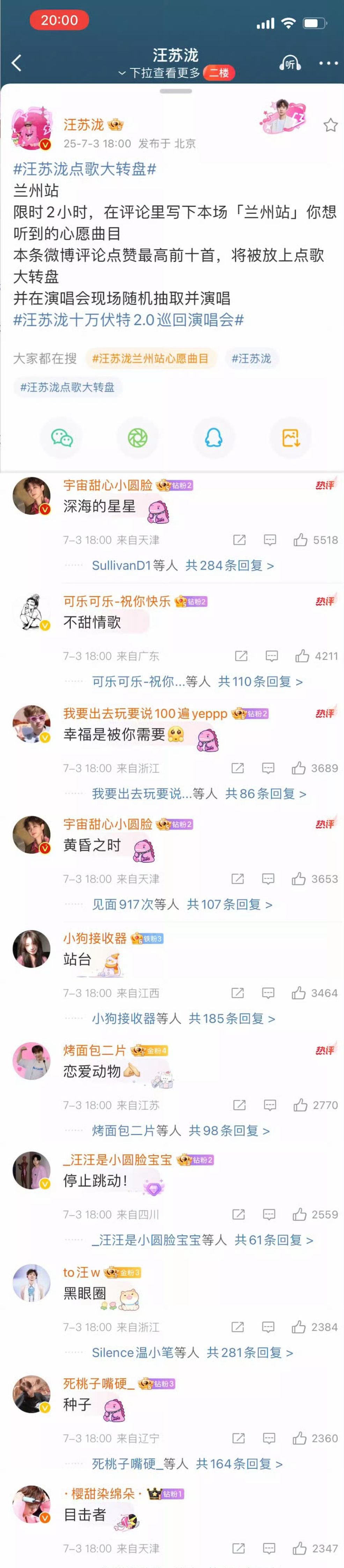Screen dimensions: 344x1568
Task: Open hashtag #汪苏泷点歌大转盘# in post
Action: [85, 169]
